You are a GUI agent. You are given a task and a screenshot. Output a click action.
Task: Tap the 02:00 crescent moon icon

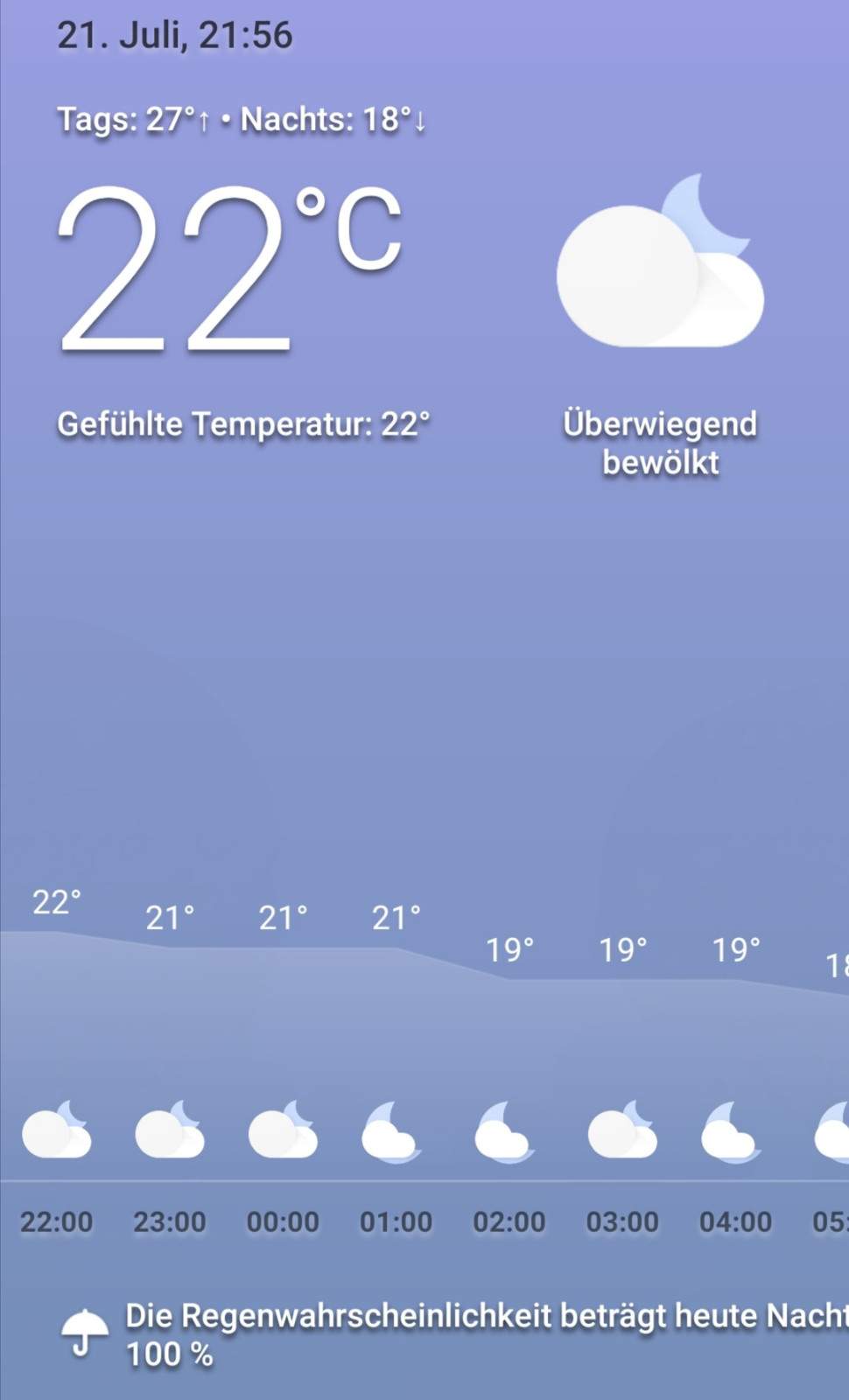pyautogui.click(x=509, y=1133)
